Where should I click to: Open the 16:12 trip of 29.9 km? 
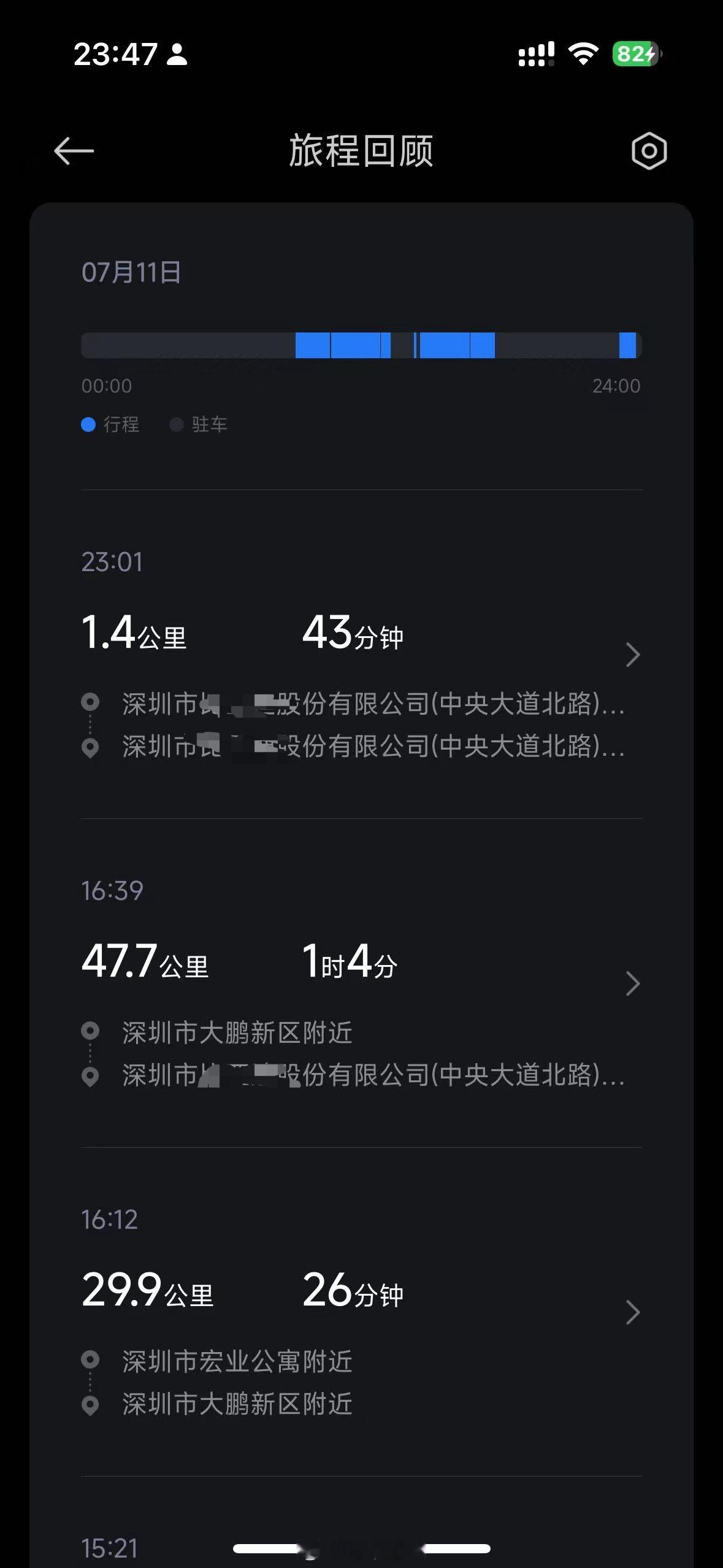(361, 1312)
